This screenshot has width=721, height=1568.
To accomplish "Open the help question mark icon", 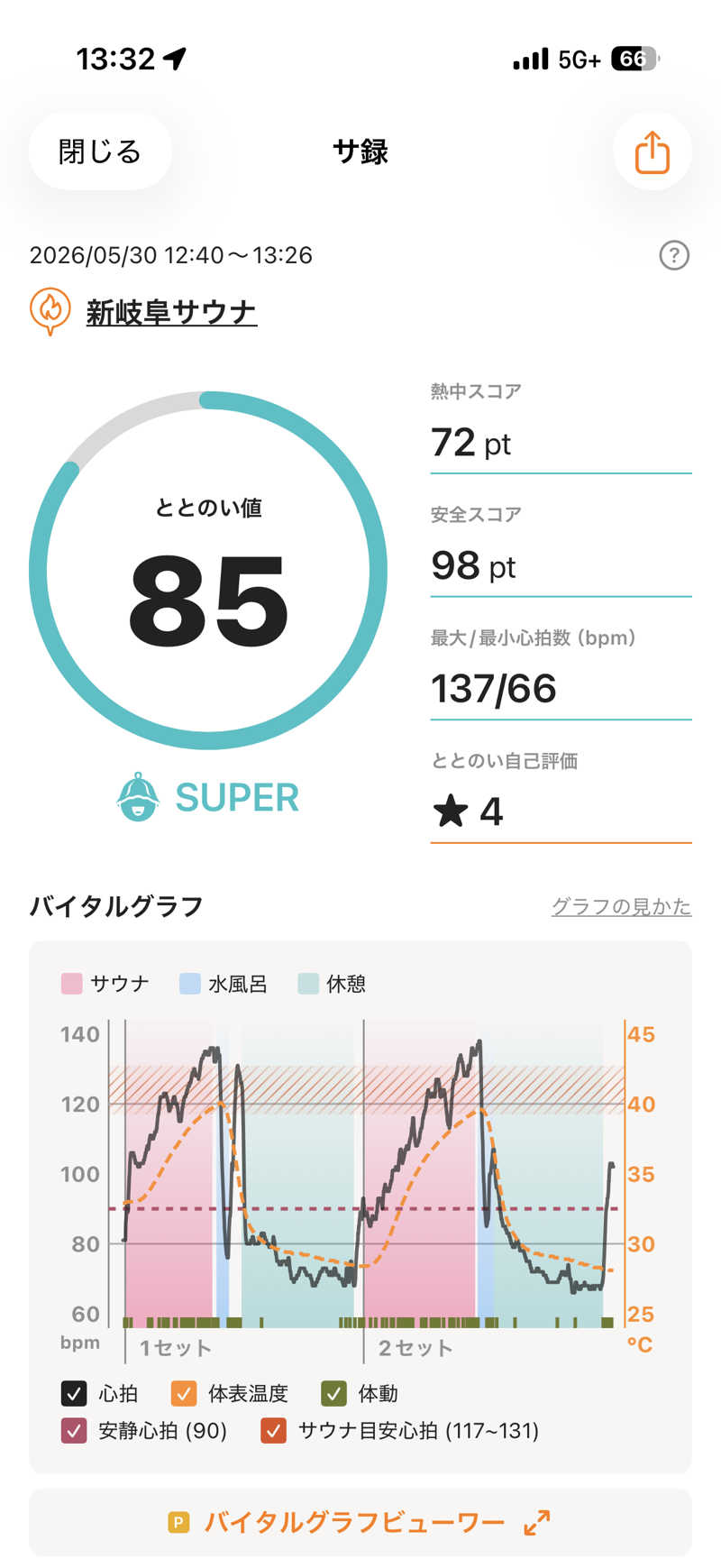I will (674, 255).
